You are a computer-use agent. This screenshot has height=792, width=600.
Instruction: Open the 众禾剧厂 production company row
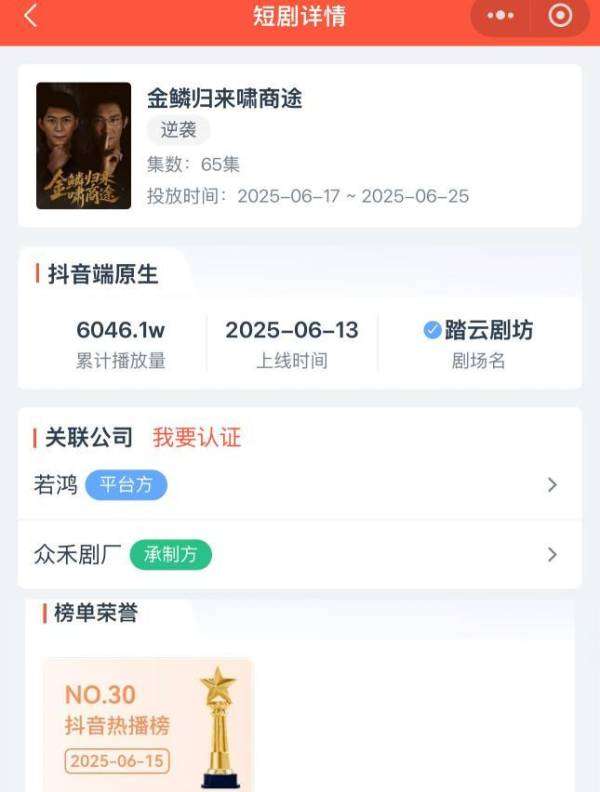coord(299,554)
